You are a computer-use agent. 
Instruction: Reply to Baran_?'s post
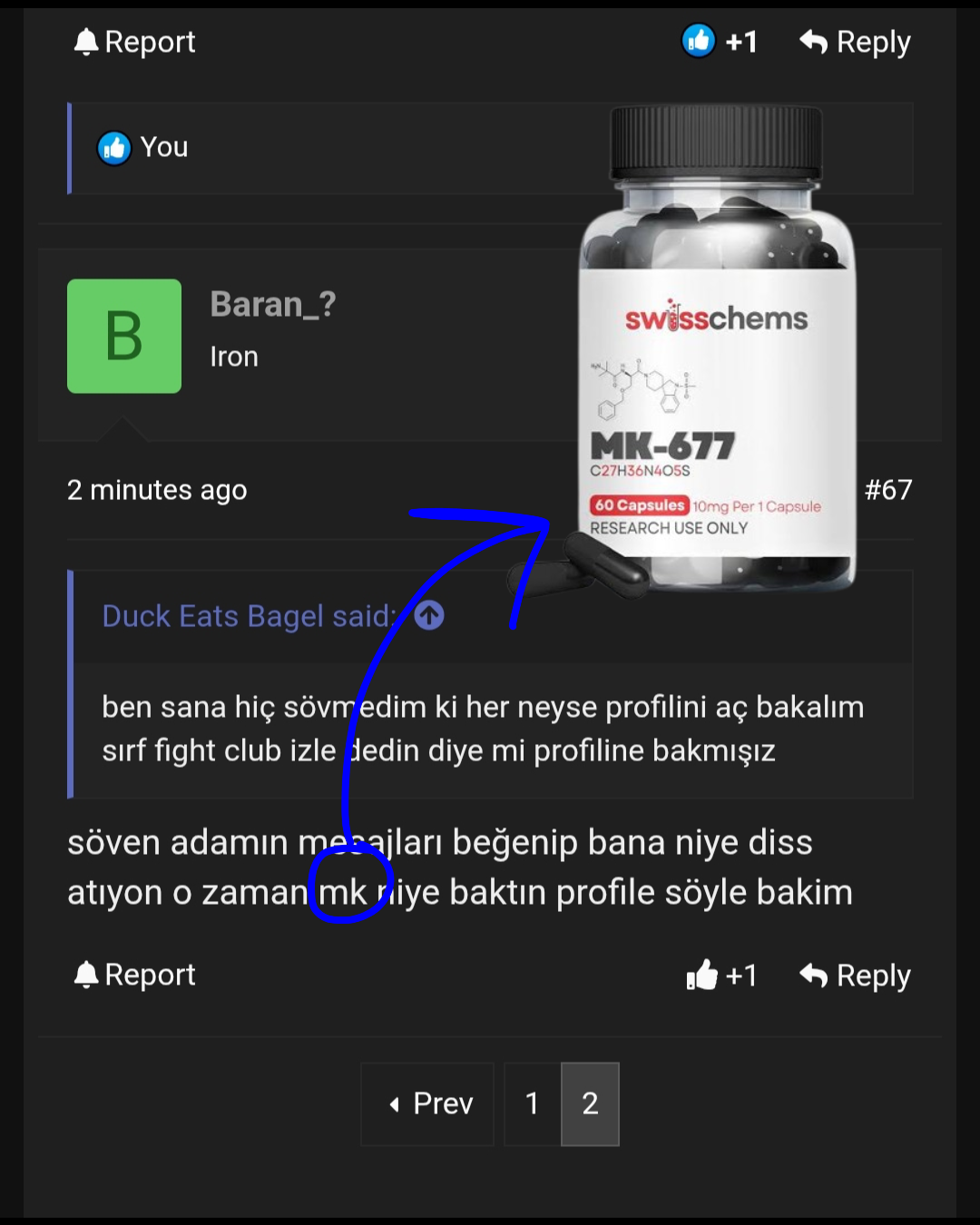855,975
